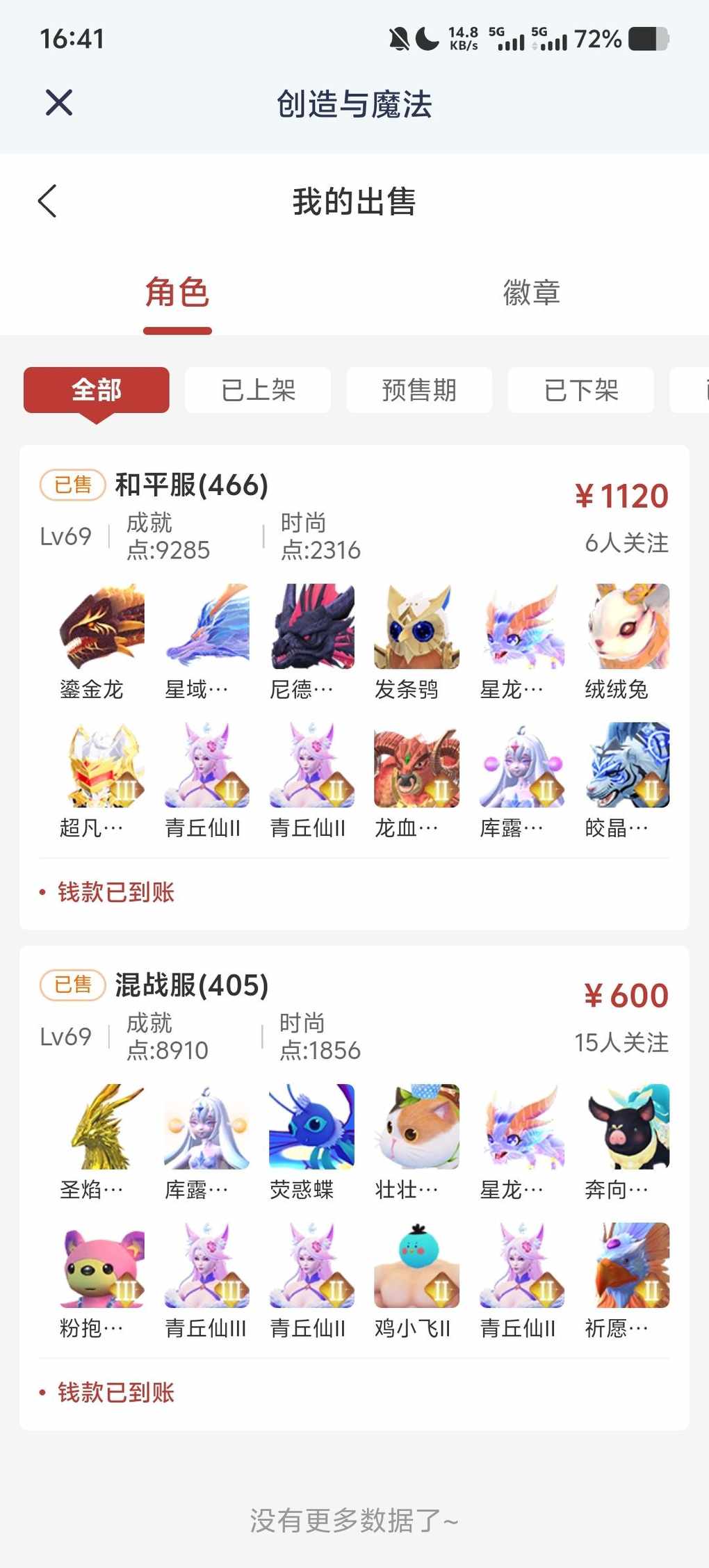Image resolution: width=709 pixels, height=1568 pixels.
Task: Switch to the 徽章 tab
Action: pyautogui.click(x=531, y=293)
